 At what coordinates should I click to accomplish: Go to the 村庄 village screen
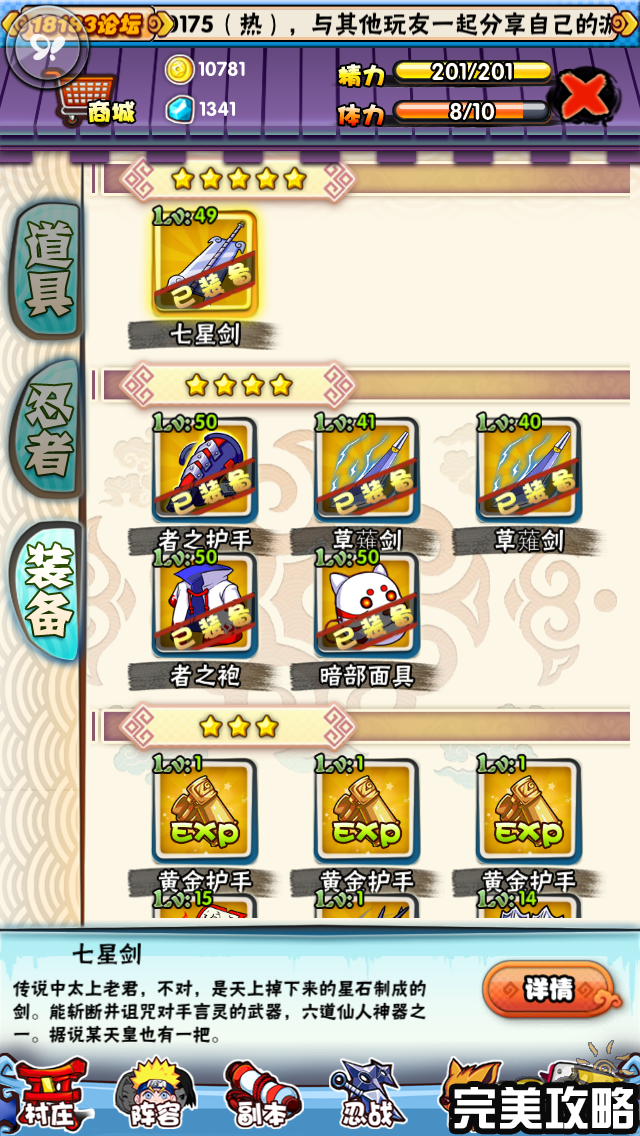[48, 1096]
